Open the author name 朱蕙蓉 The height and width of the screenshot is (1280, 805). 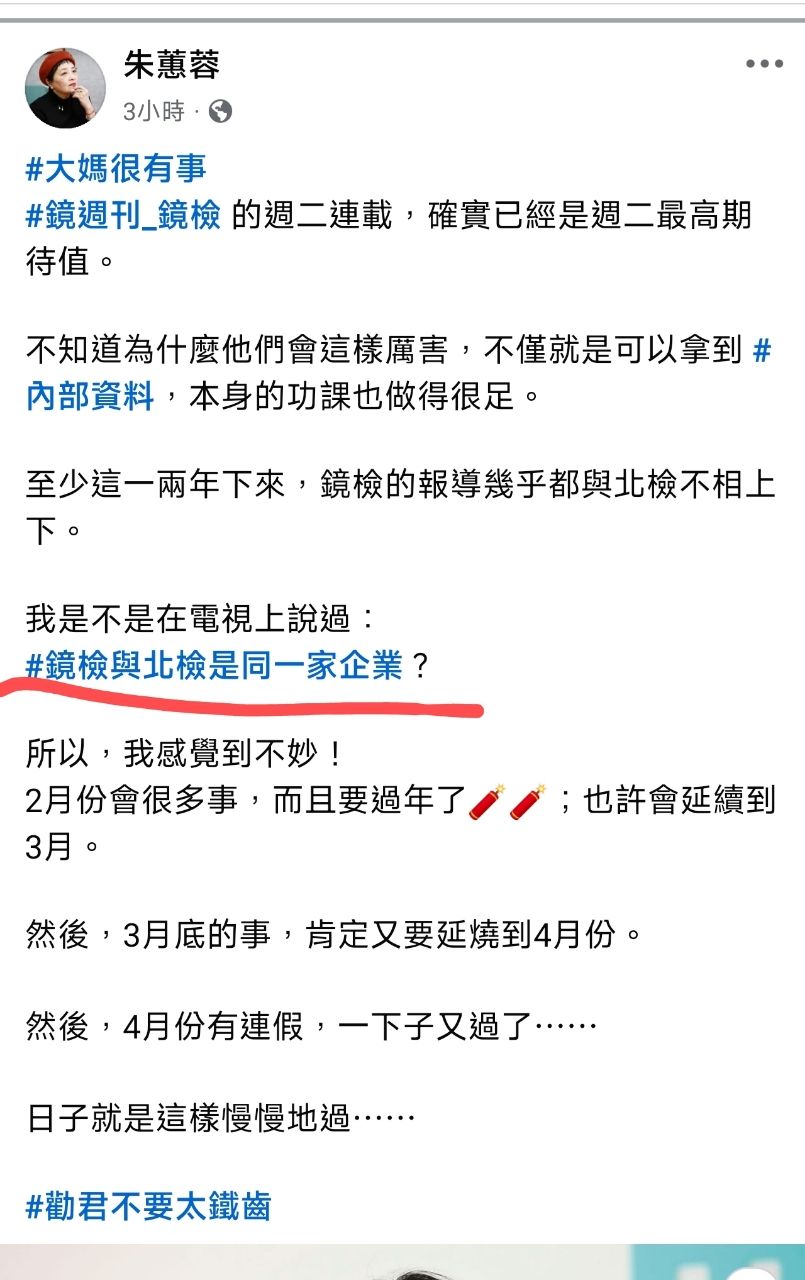pyautogui.click(x=171, y=66)
